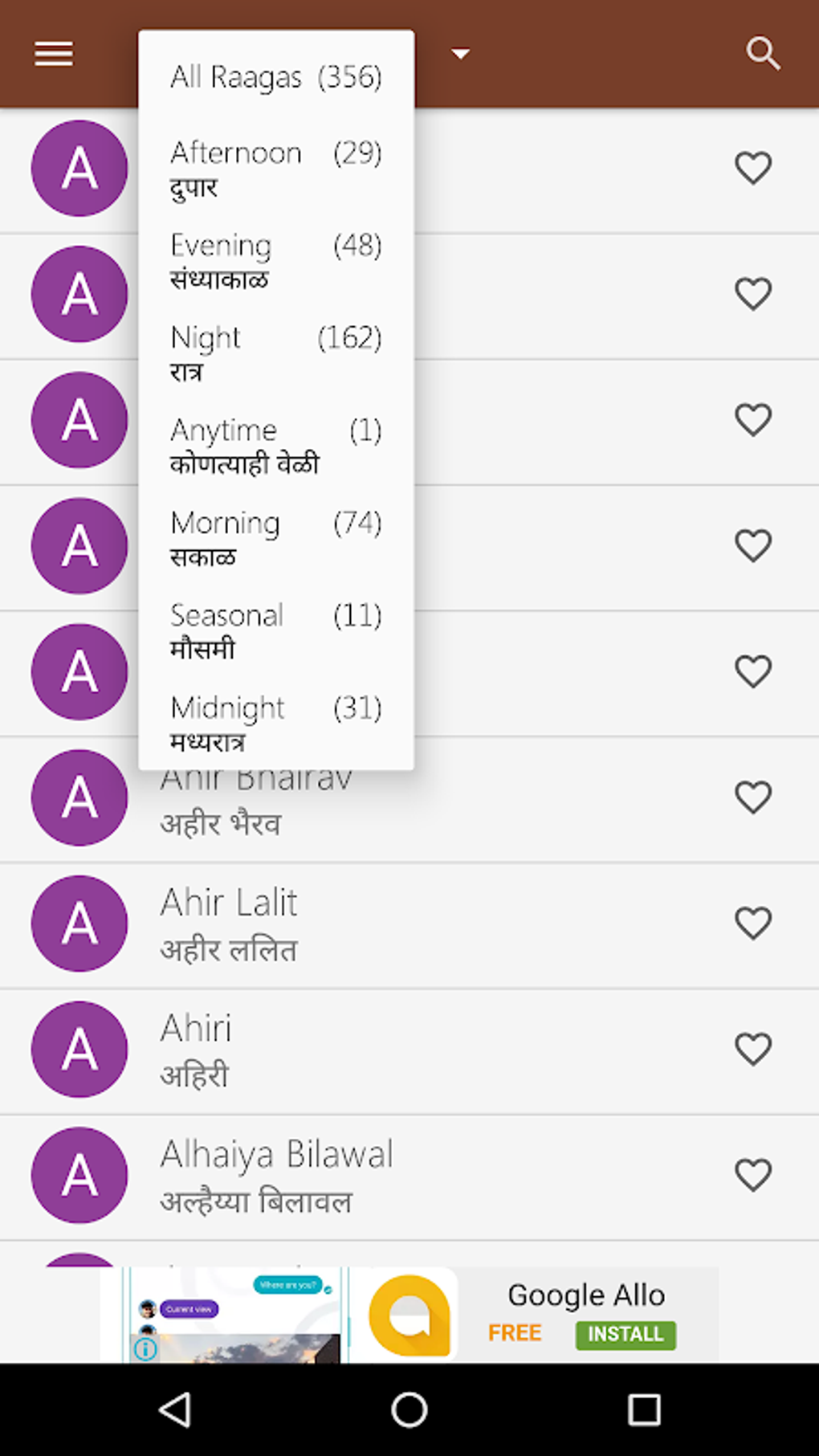
Task: Choose the Evening raagas filter
Action: [x=275, y=261]
